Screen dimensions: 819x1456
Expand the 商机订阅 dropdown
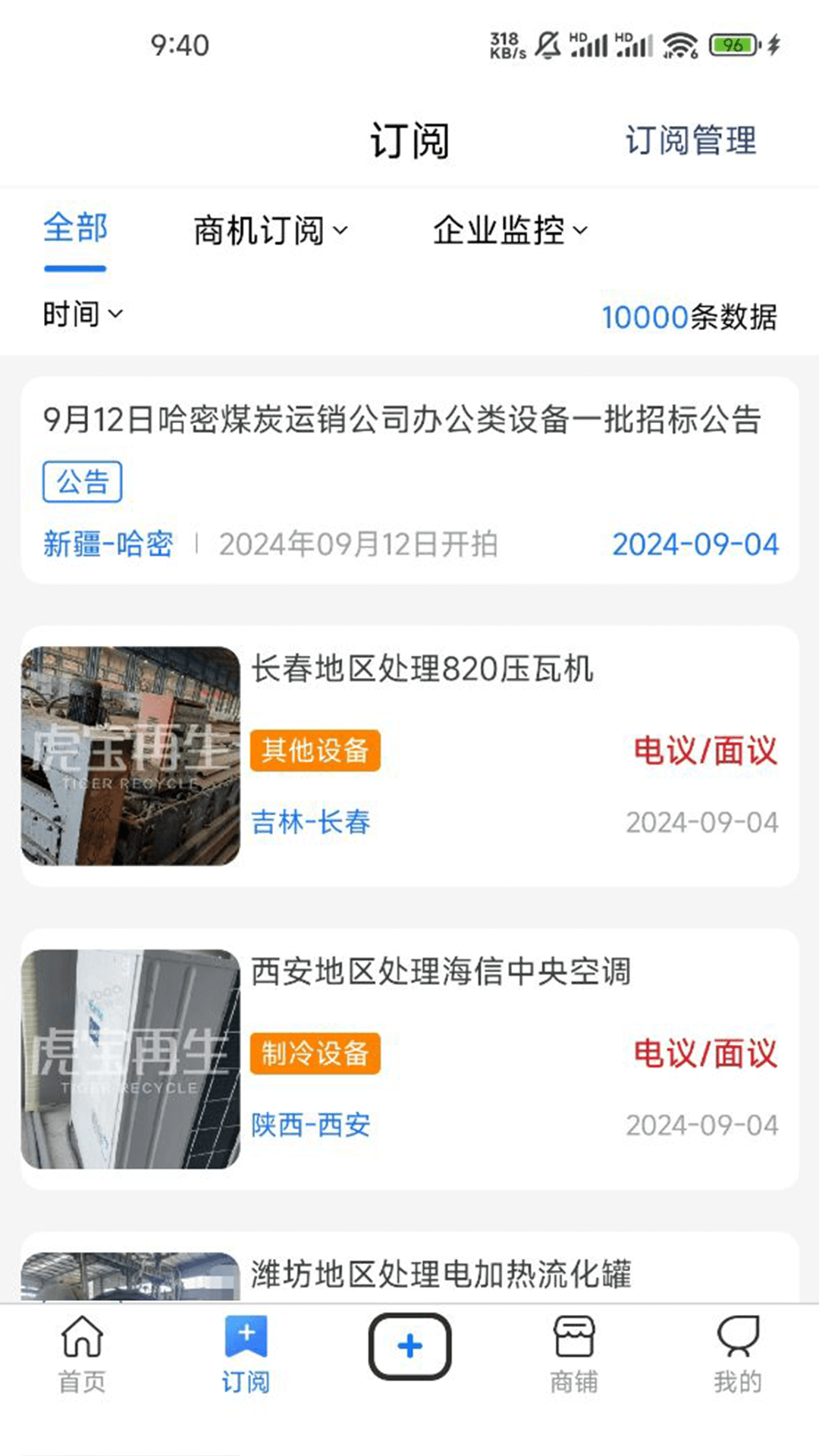[270, 231]
